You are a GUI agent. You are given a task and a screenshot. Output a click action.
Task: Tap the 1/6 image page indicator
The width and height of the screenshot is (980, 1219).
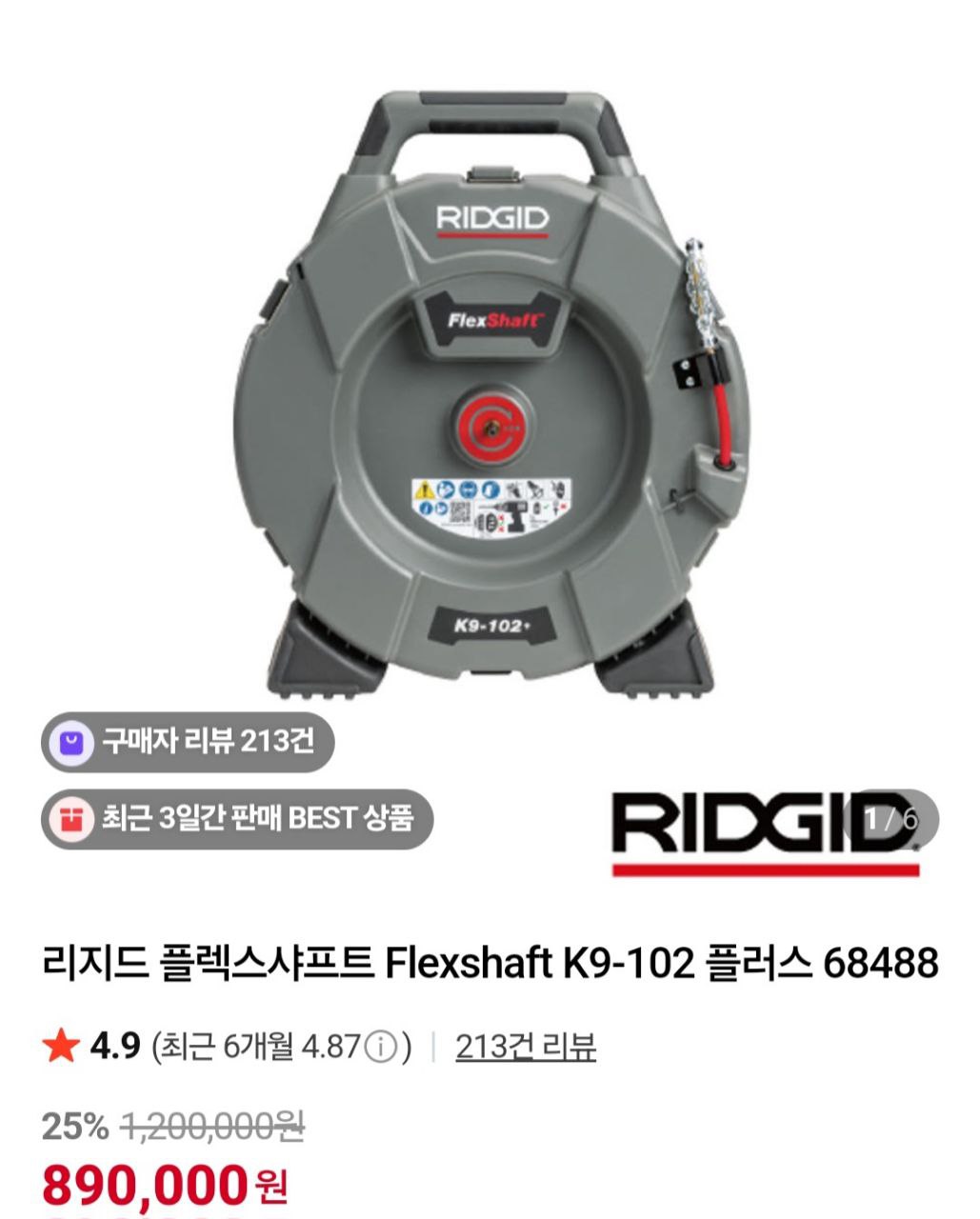tap(891, 819)
